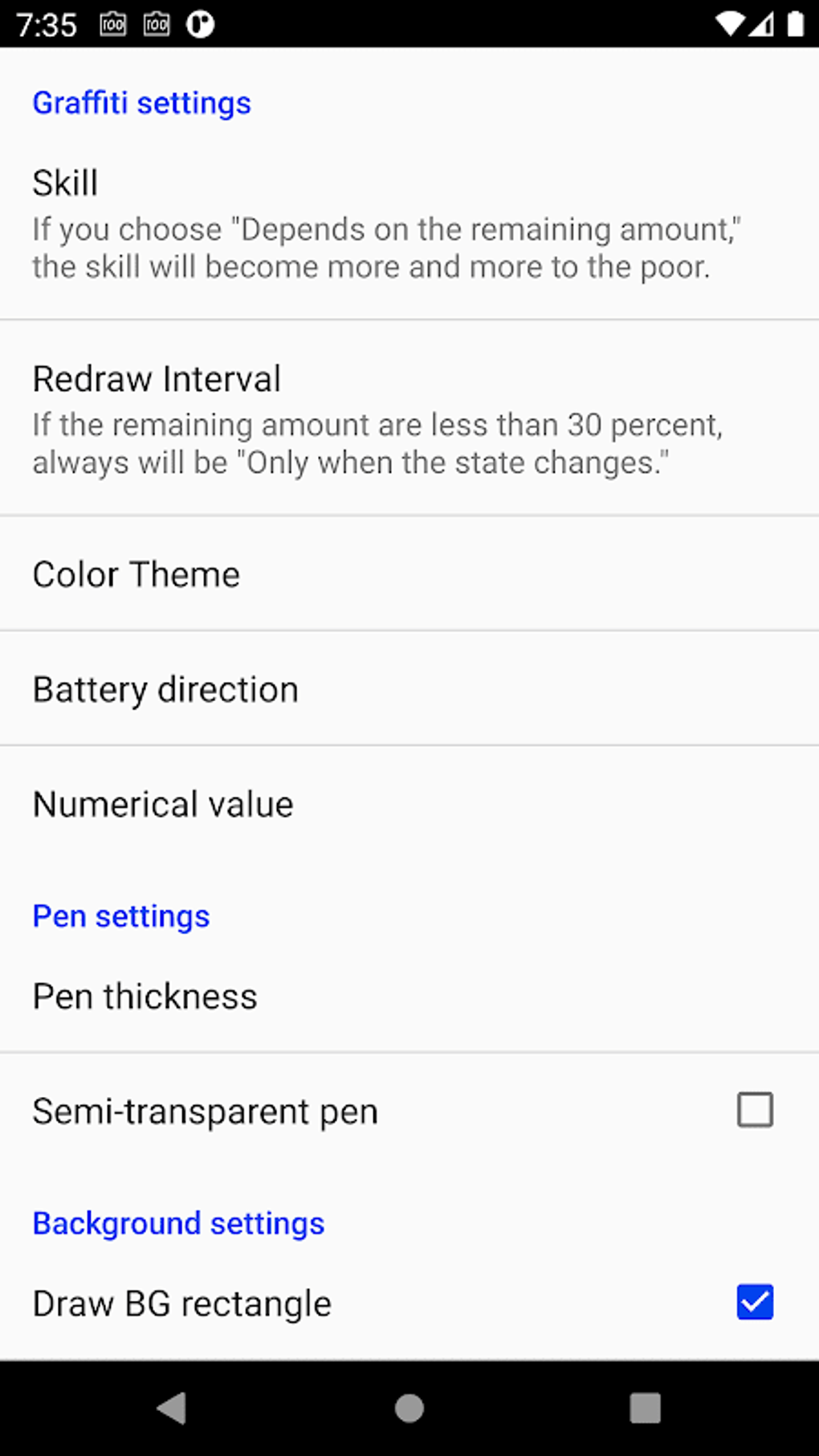The image size is (819, 1456).
Task: Enable the Semi-transparent pen checkbox
Action: tap(755, 1110)
